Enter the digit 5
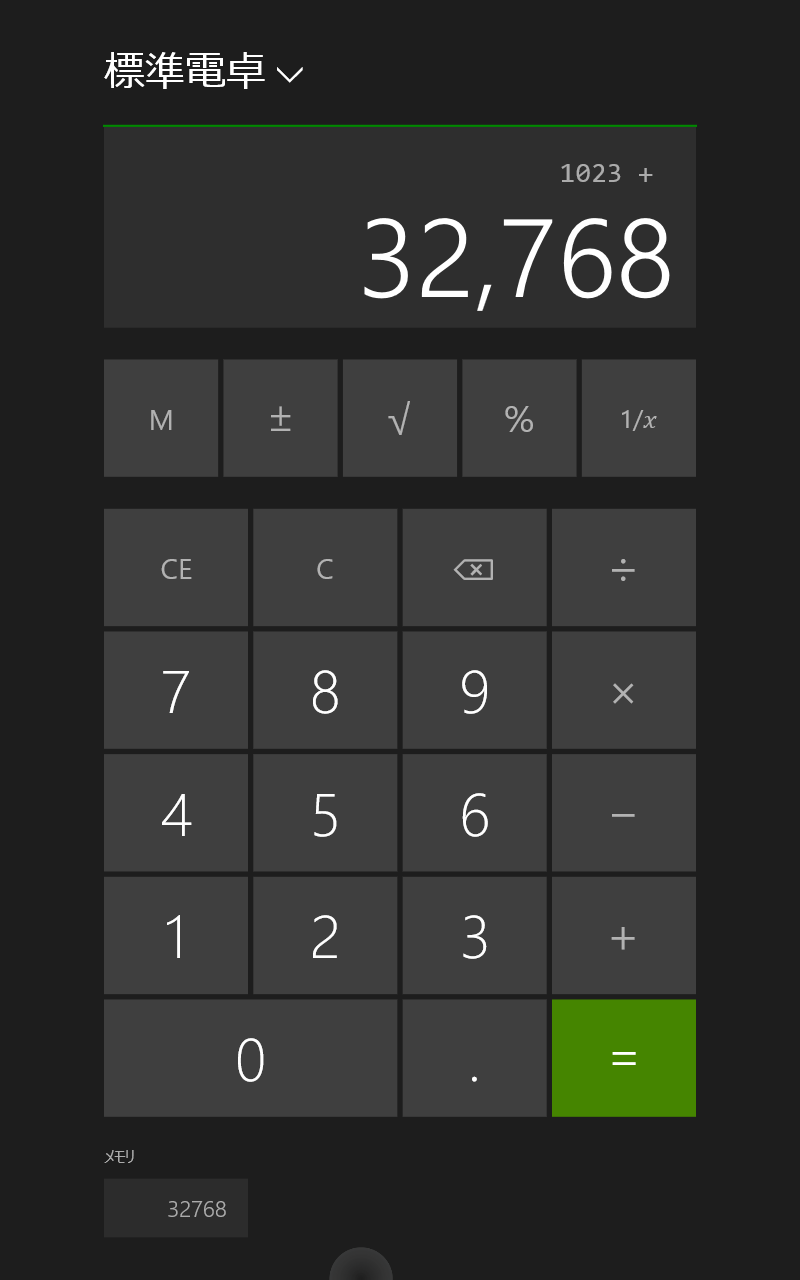Image resolution: width=800 pixels, height=1280 pixels. (x=325, y=813)
